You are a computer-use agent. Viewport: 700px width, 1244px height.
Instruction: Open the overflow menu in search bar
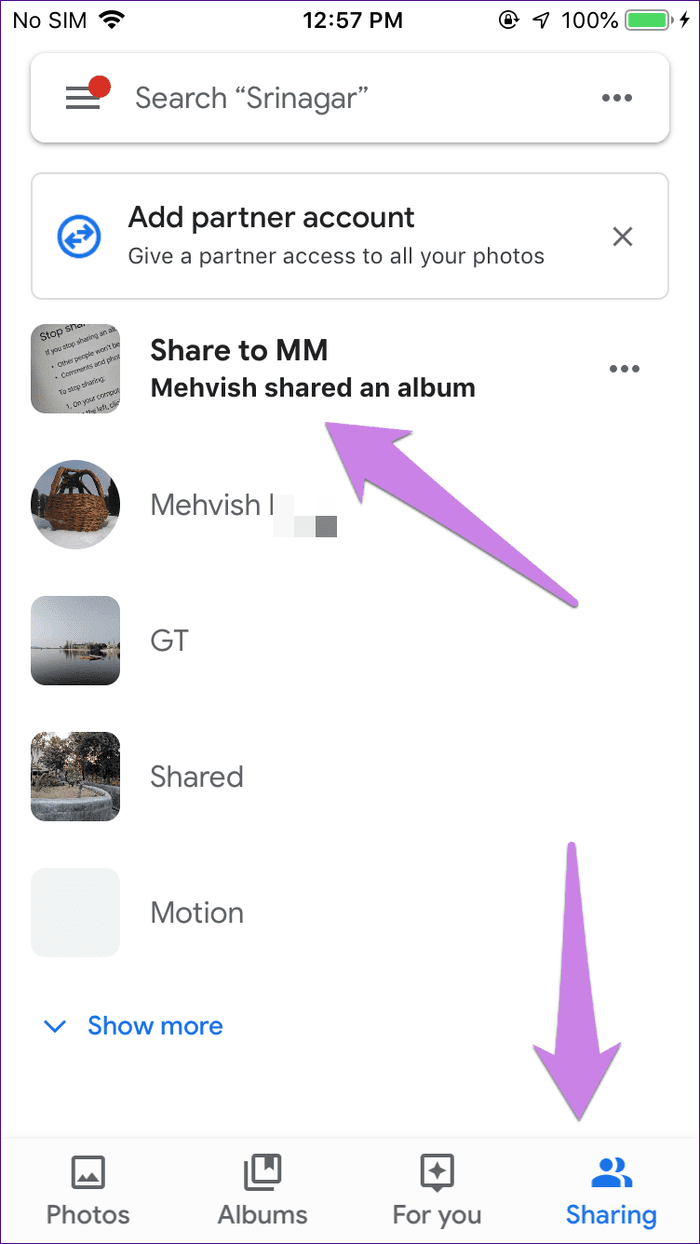point(617,98)
